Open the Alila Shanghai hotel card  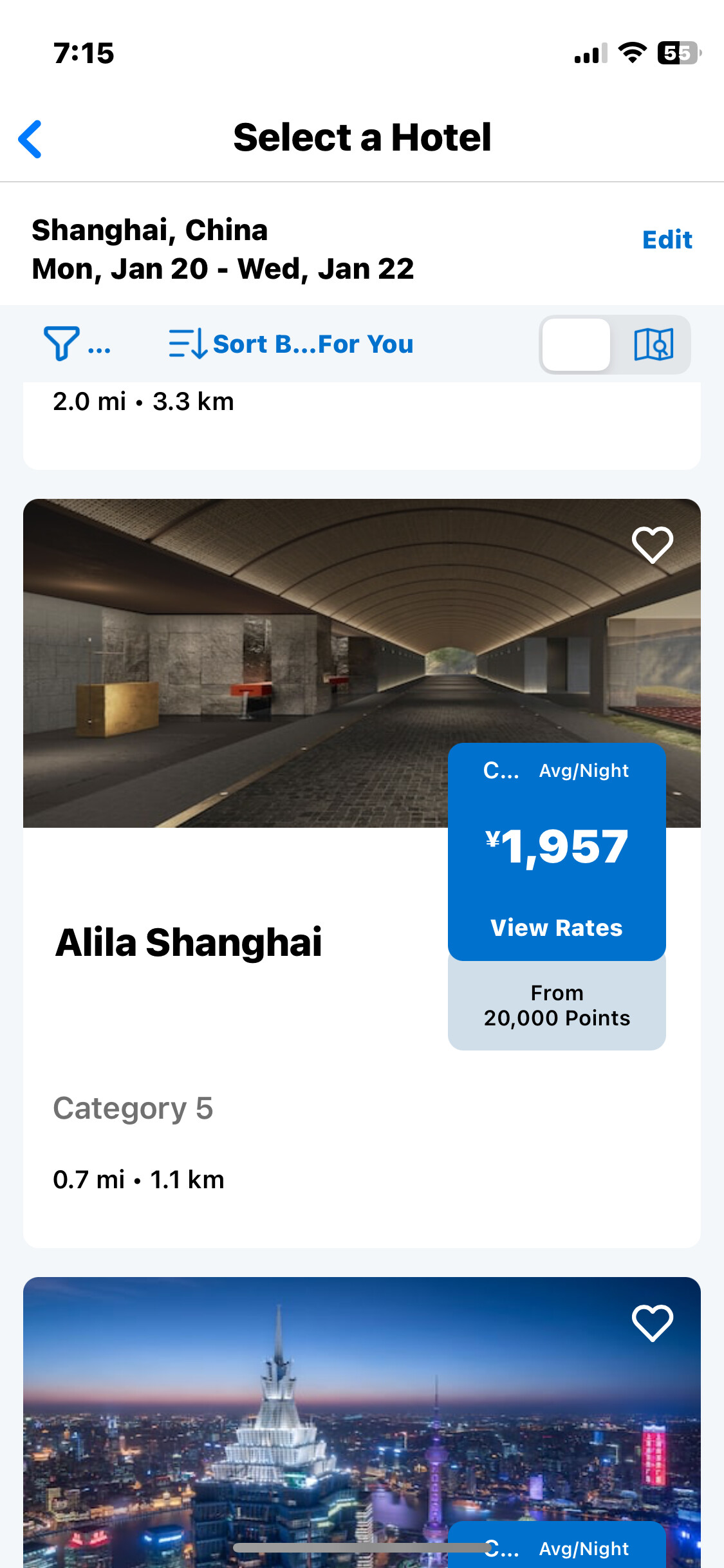[x=189, y=942]
